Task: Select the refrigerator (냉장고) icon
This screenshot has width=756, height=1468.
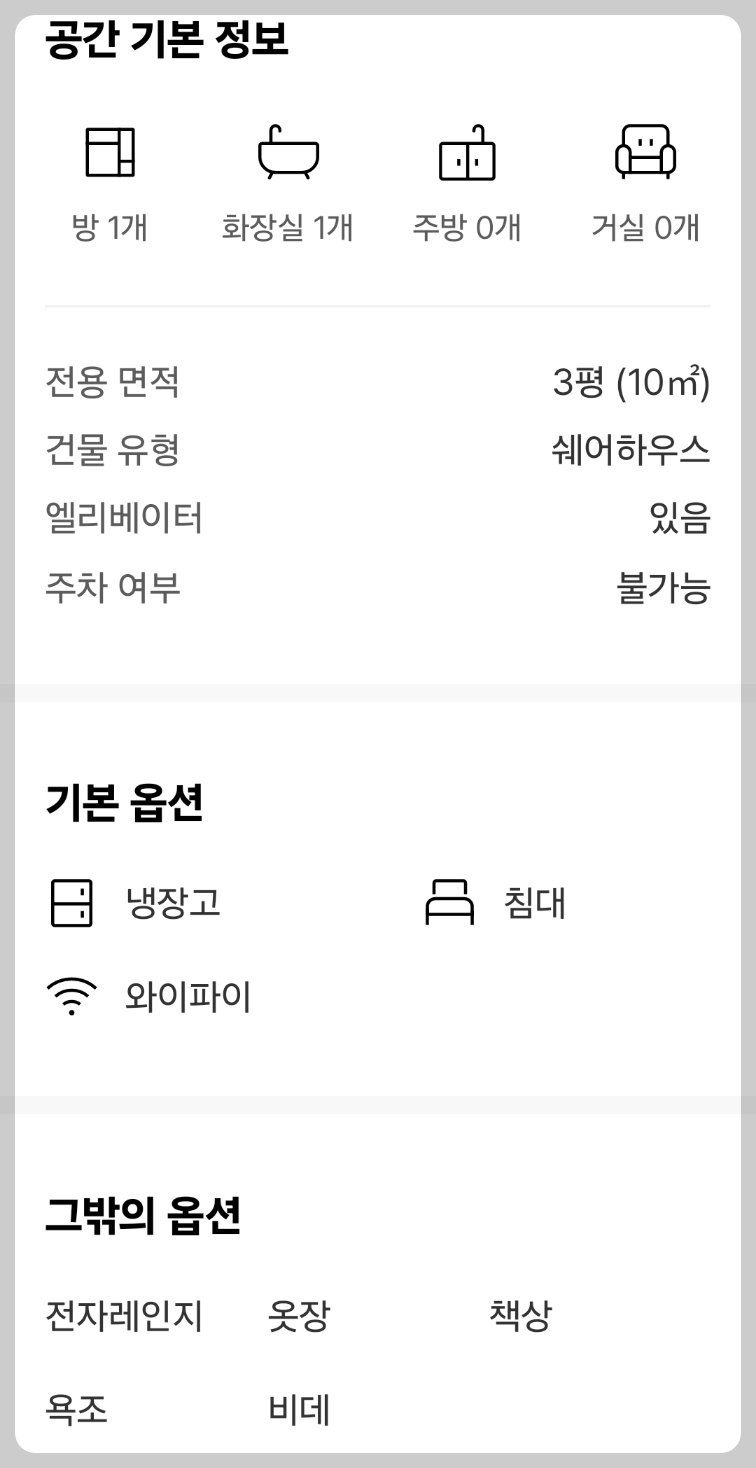Action: coord(68,903)
